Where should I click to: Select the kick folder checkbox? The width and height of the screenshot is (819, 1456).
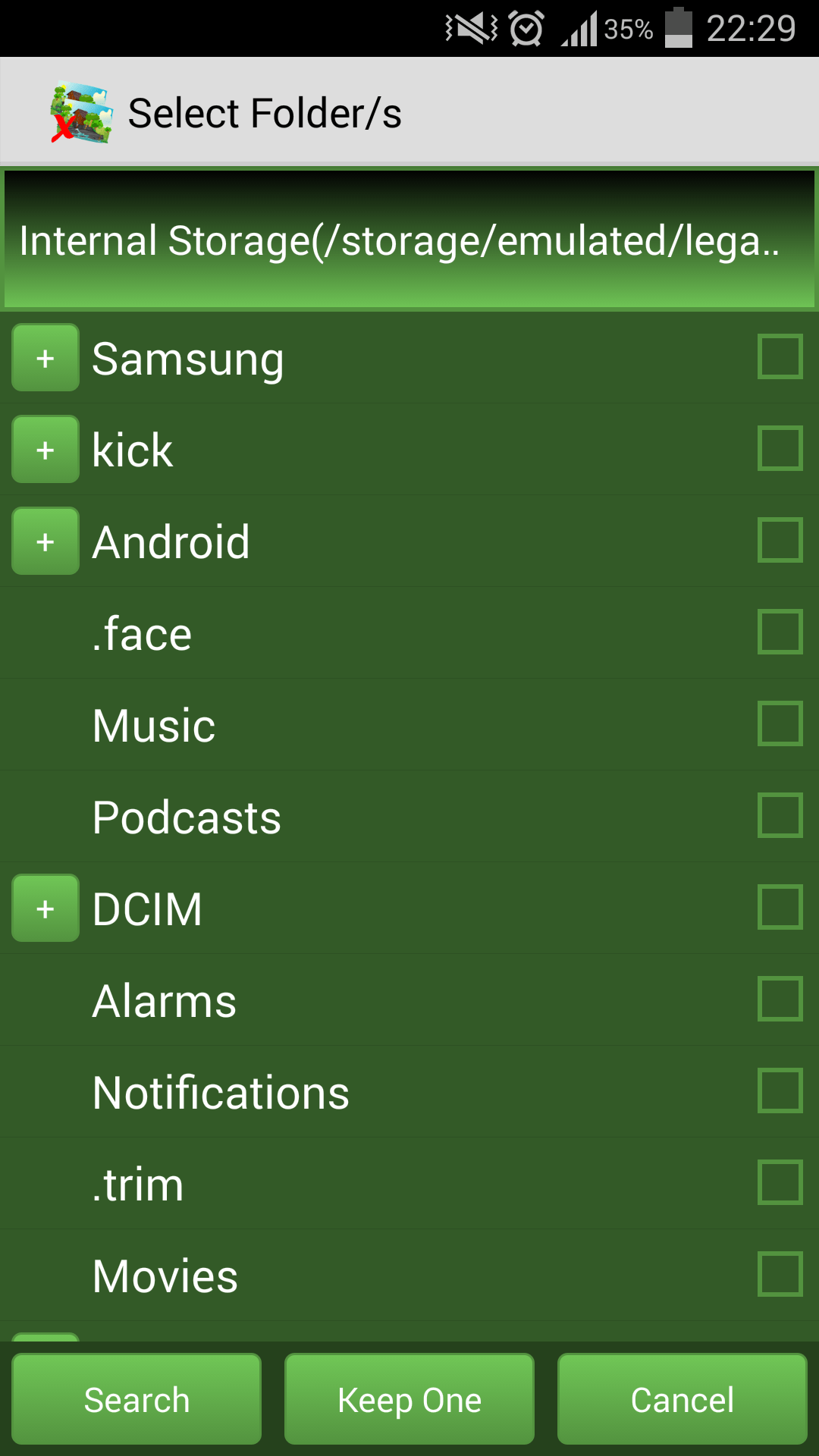pyautogui.click(x=780, y=448)
